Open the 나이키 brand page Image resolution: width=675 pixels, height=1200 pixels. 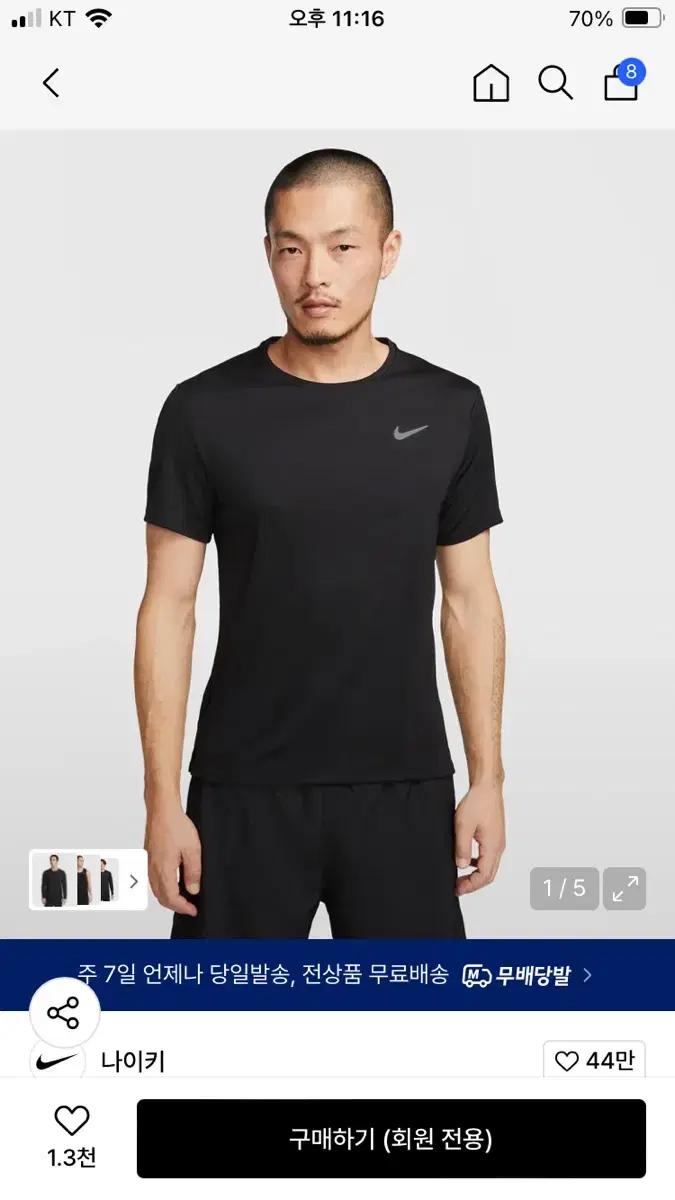point(133,1061)
